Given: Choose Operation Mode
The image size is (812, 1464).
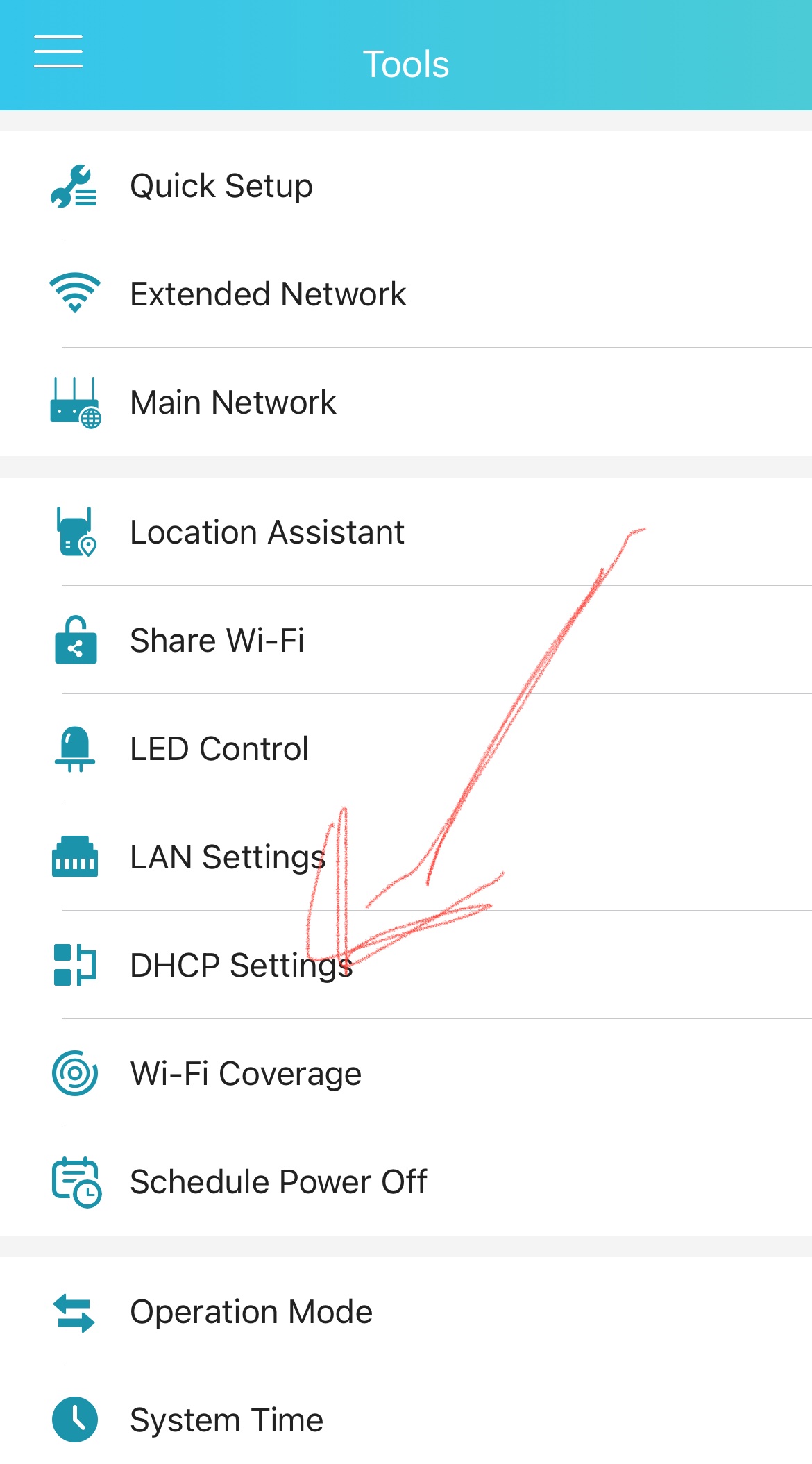Looking at the screenshot, I should 251,1312.
